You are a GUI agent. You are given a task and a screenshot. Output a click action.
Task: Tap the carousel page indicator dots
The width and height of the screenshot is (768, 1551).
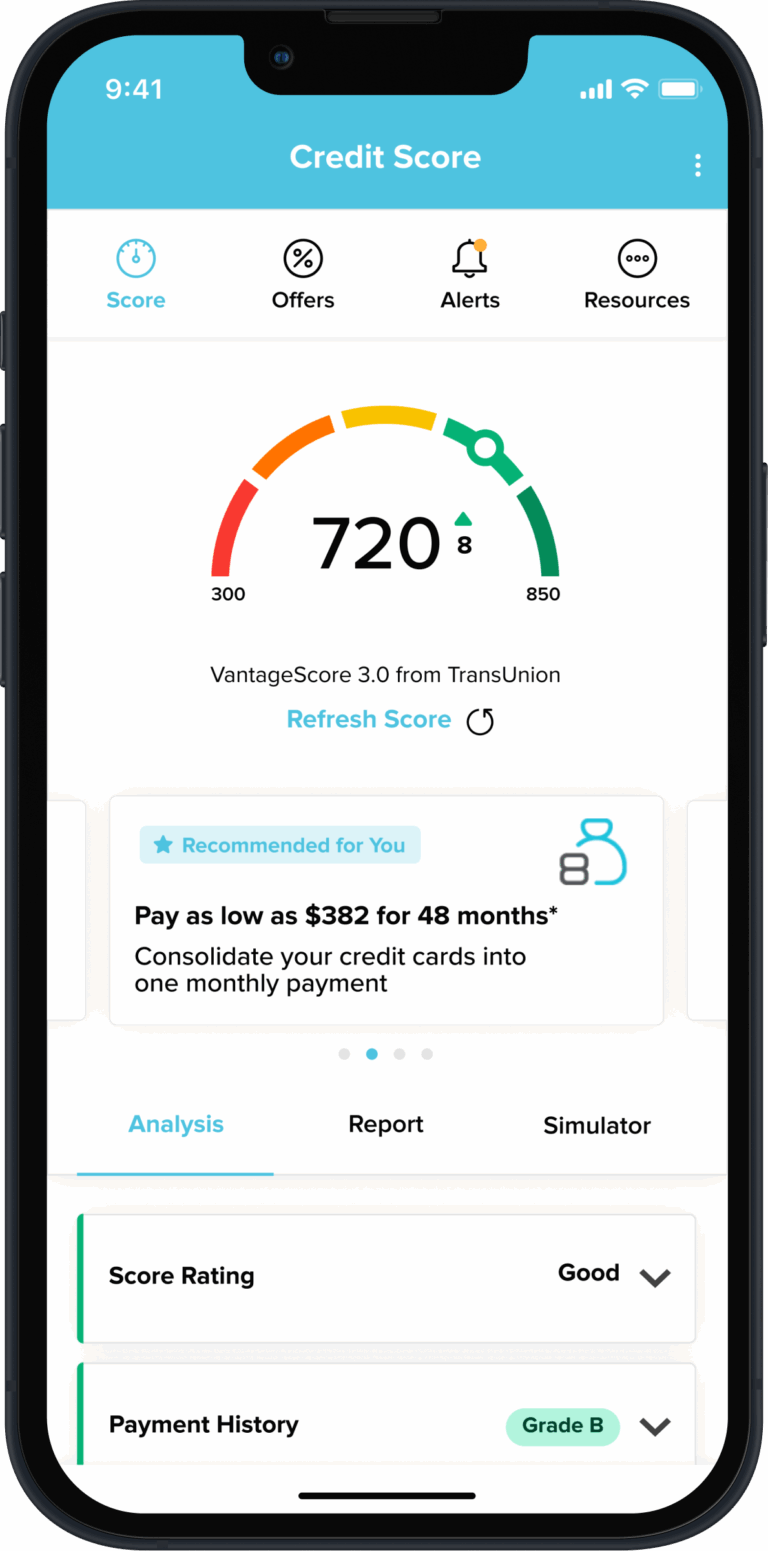[386, 1054]
